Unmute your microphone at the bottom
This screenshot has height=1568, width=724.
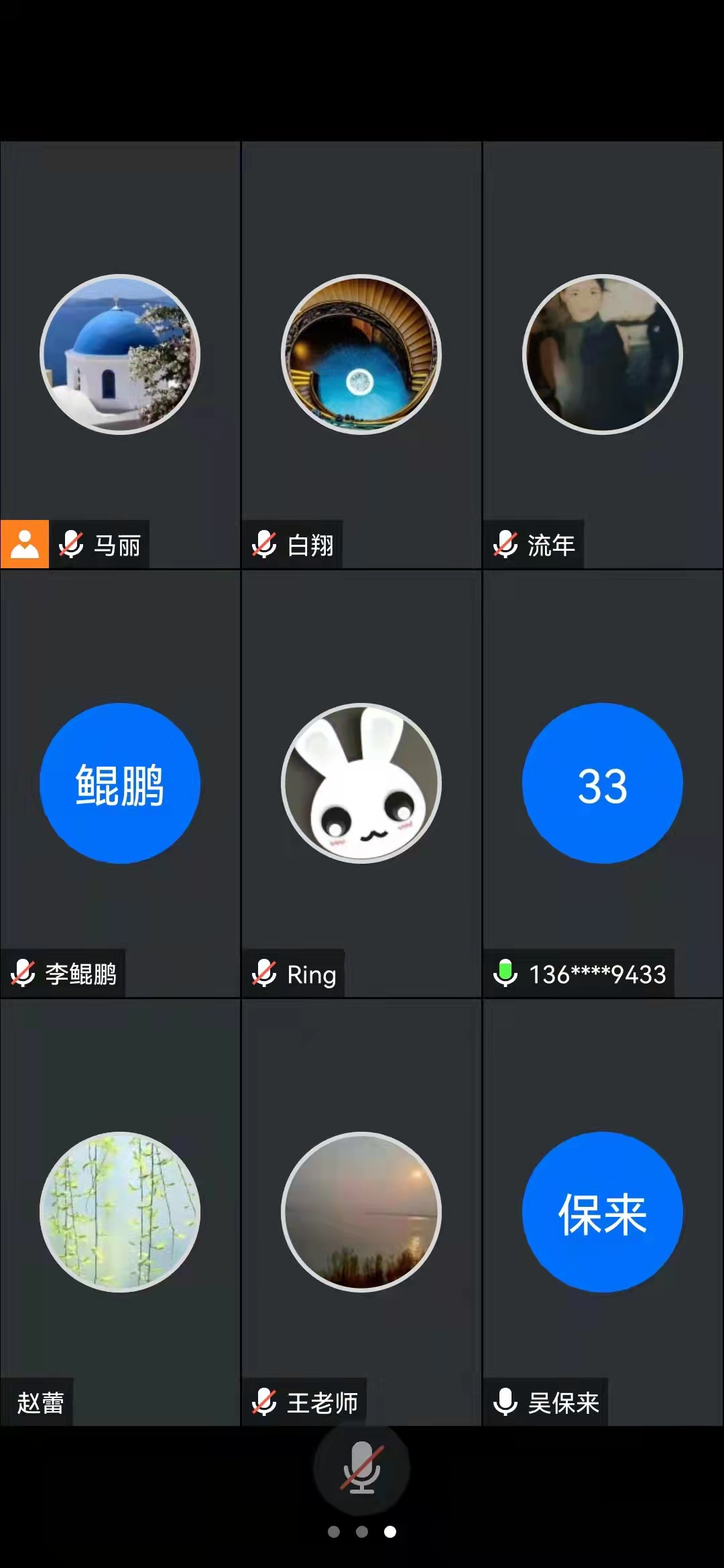coord(361,1467)
